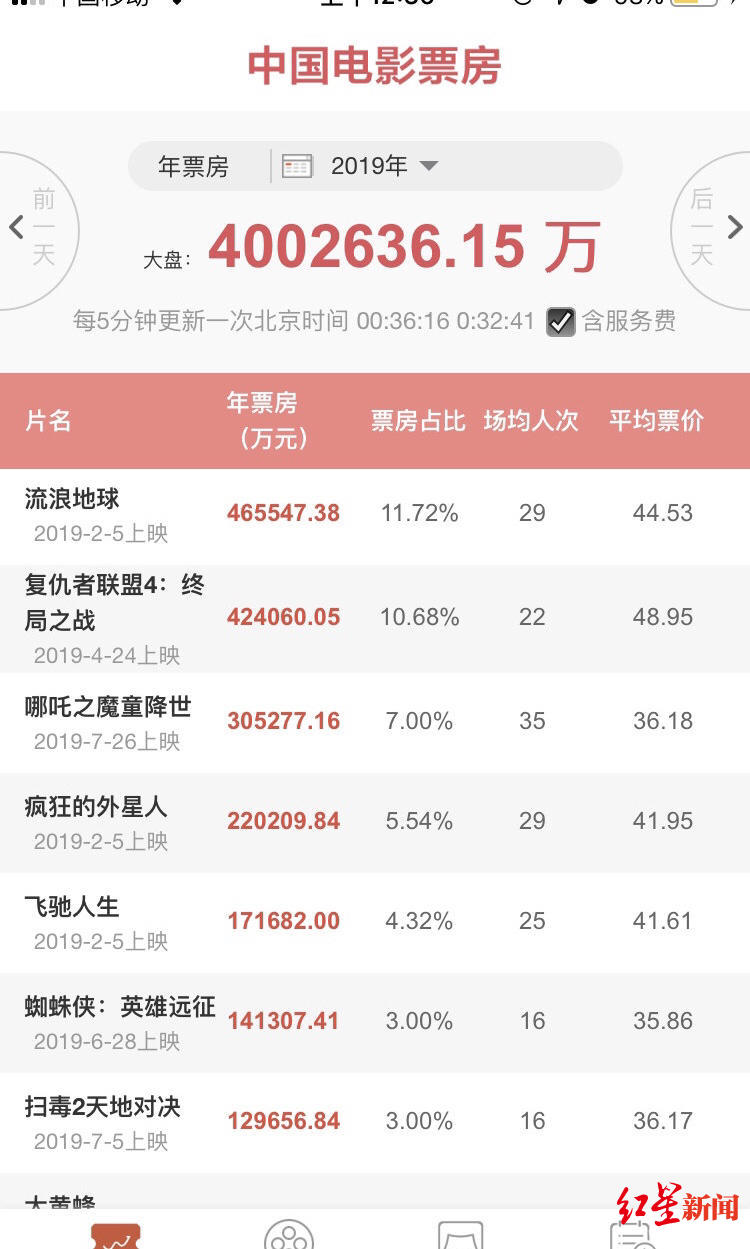Switch to the film reel bottom tab
The image size is (750, 1249).
289,1236
